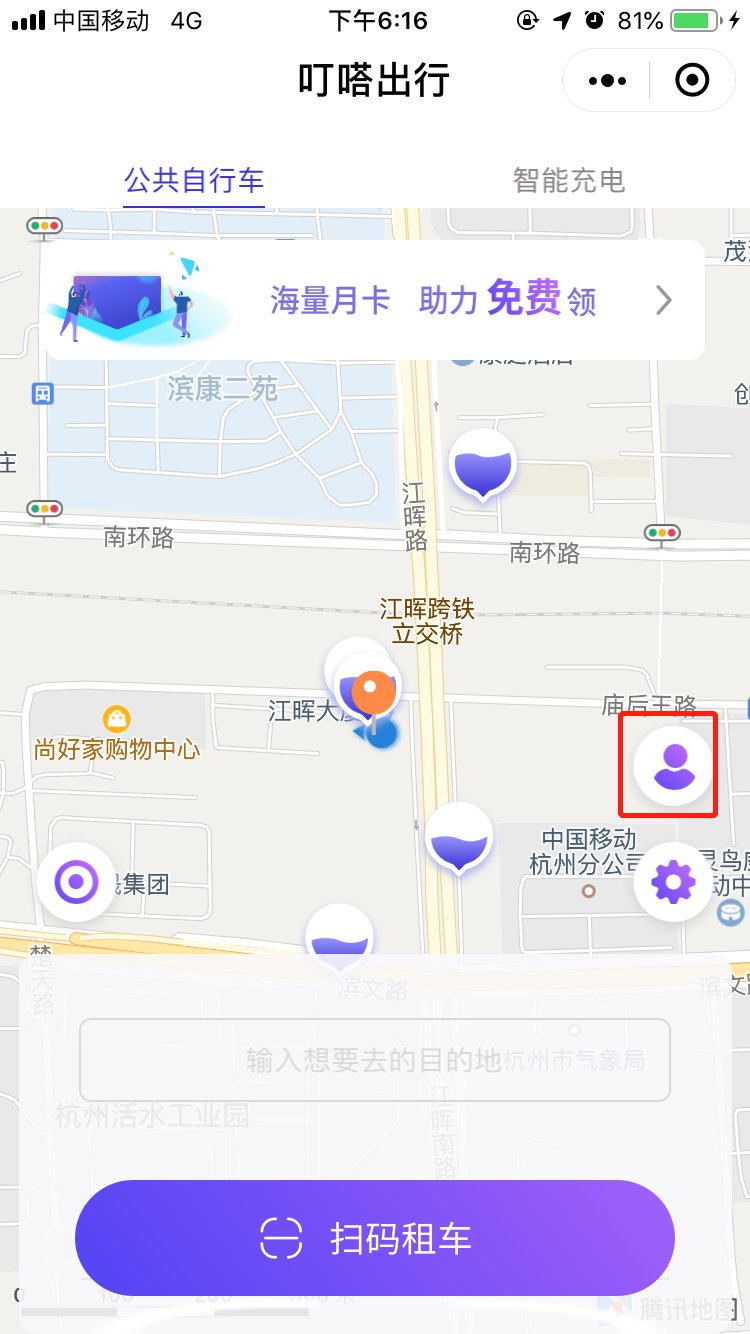Switch to the 智能充电 tab
Viewport: 750px width, 1334px height.
click(x=568, y=180)
